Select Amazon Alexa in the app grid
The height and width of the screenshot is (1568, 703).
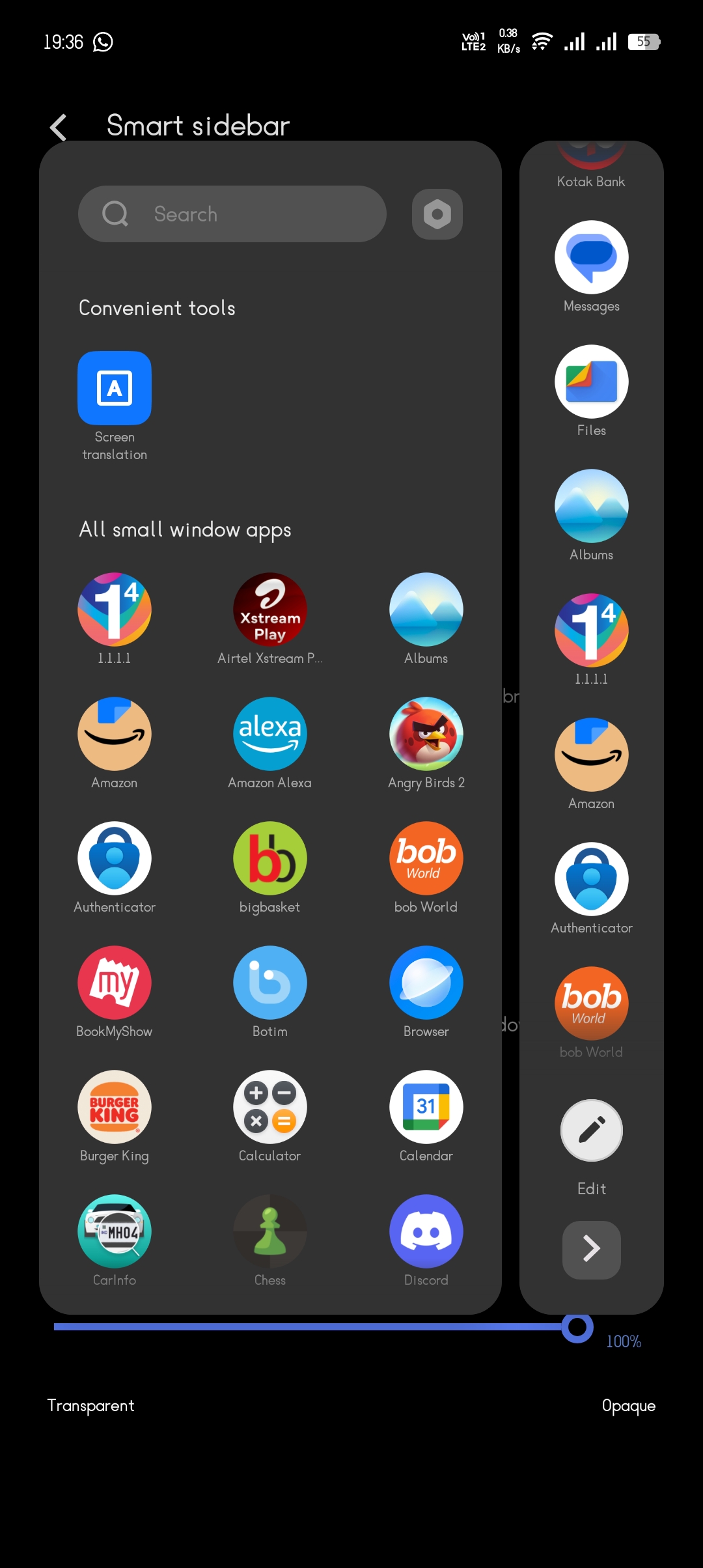(x=270, y=734)
